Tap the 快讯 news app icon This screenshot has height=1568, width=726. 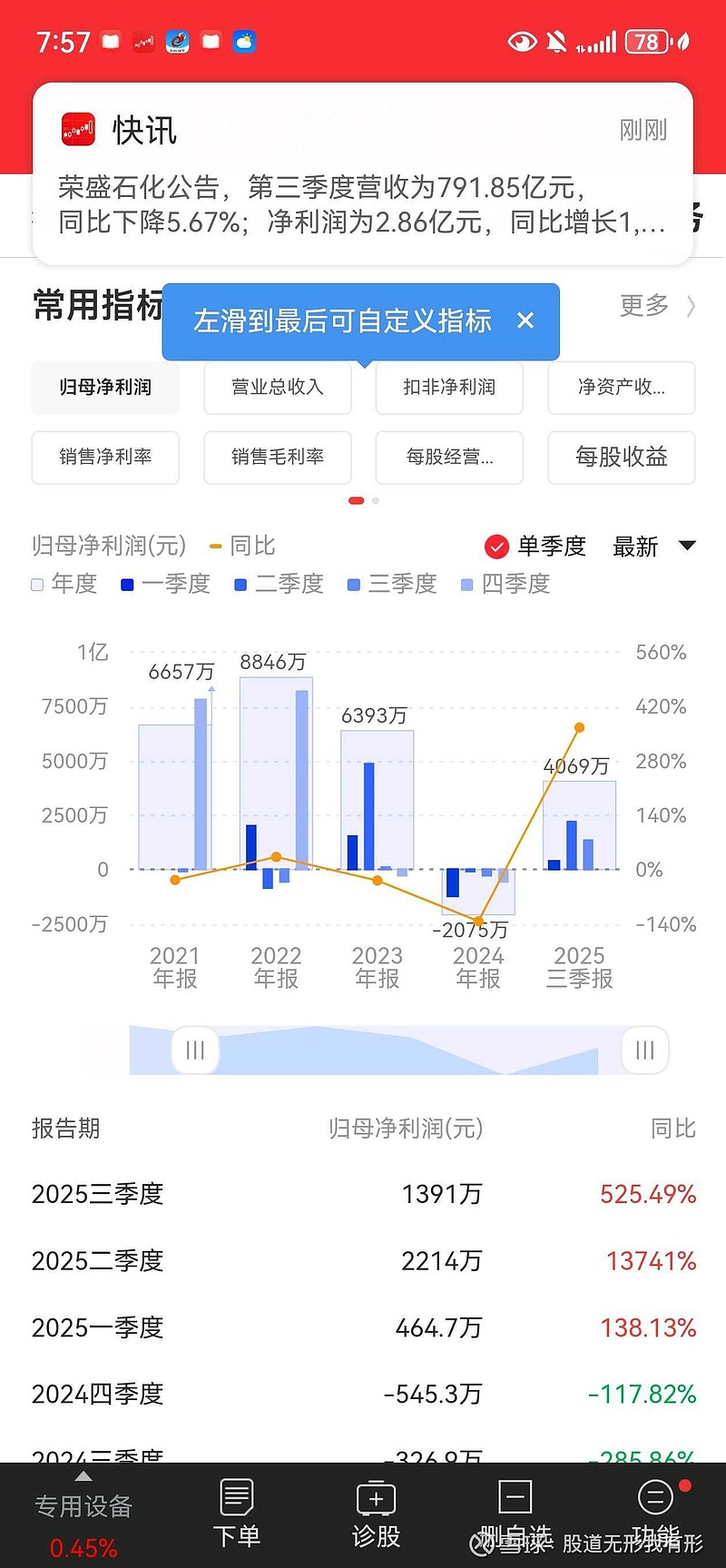coord(78,129)
